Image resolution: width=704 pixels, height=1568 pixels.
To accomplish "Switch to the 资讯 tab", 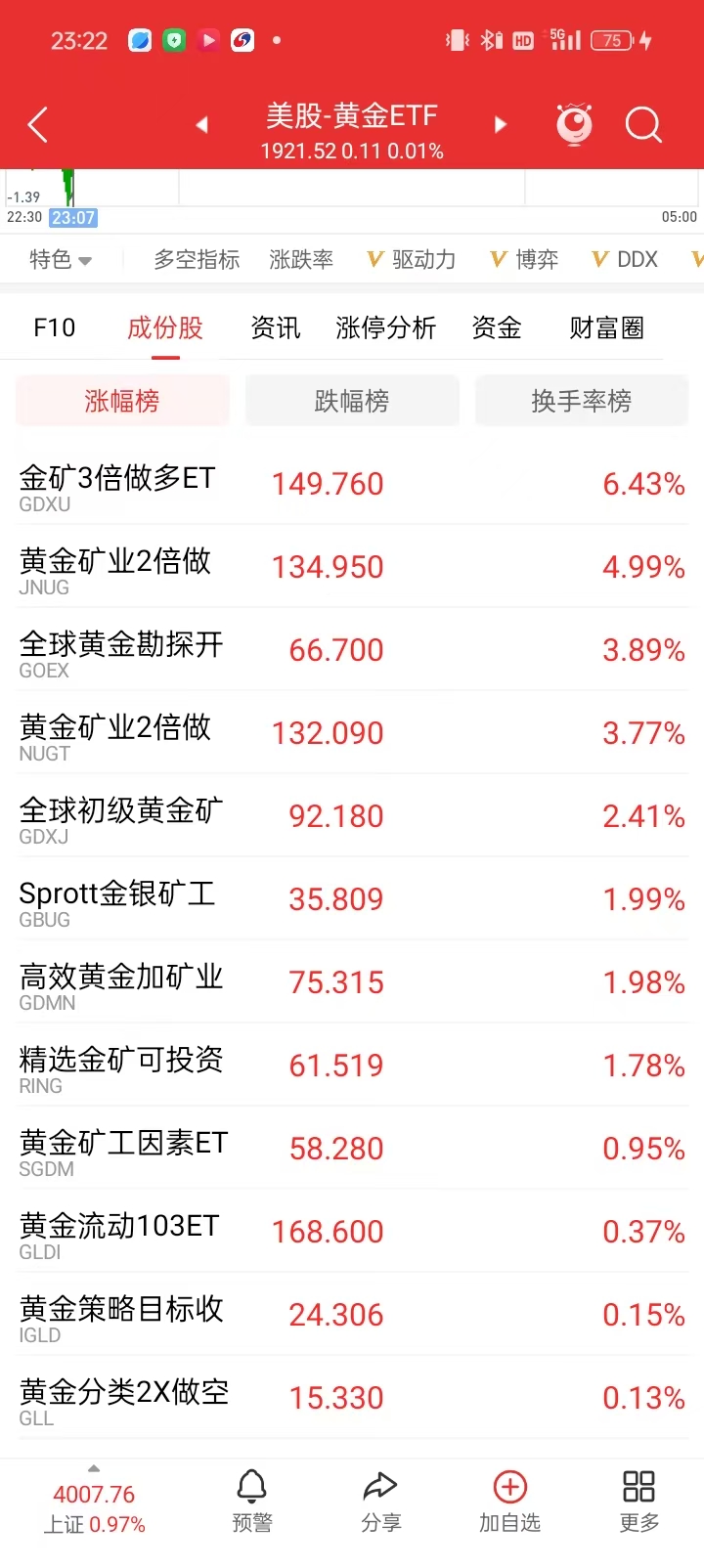I will click(275, 328).
